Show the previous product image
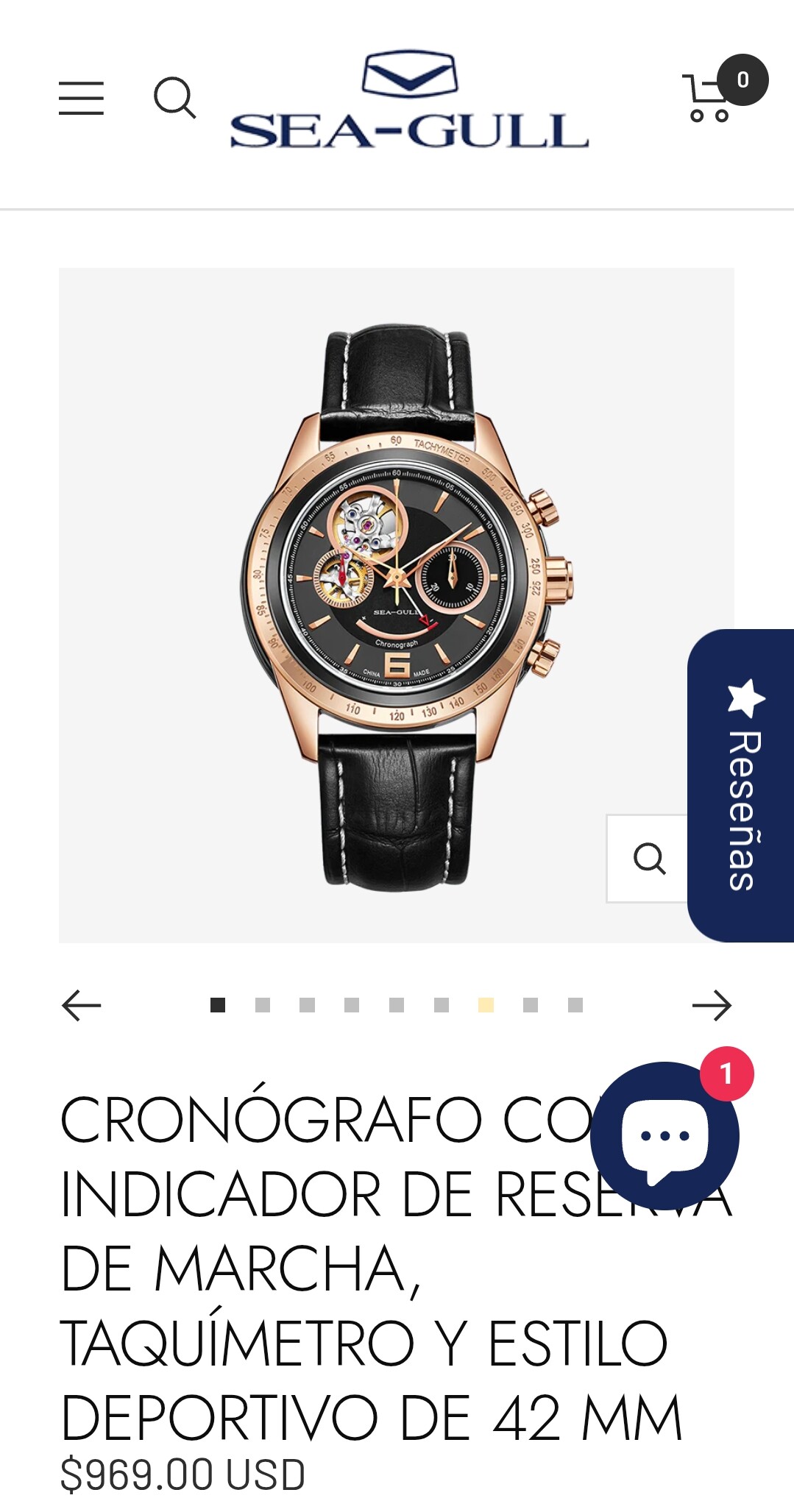 [81, 1005]
